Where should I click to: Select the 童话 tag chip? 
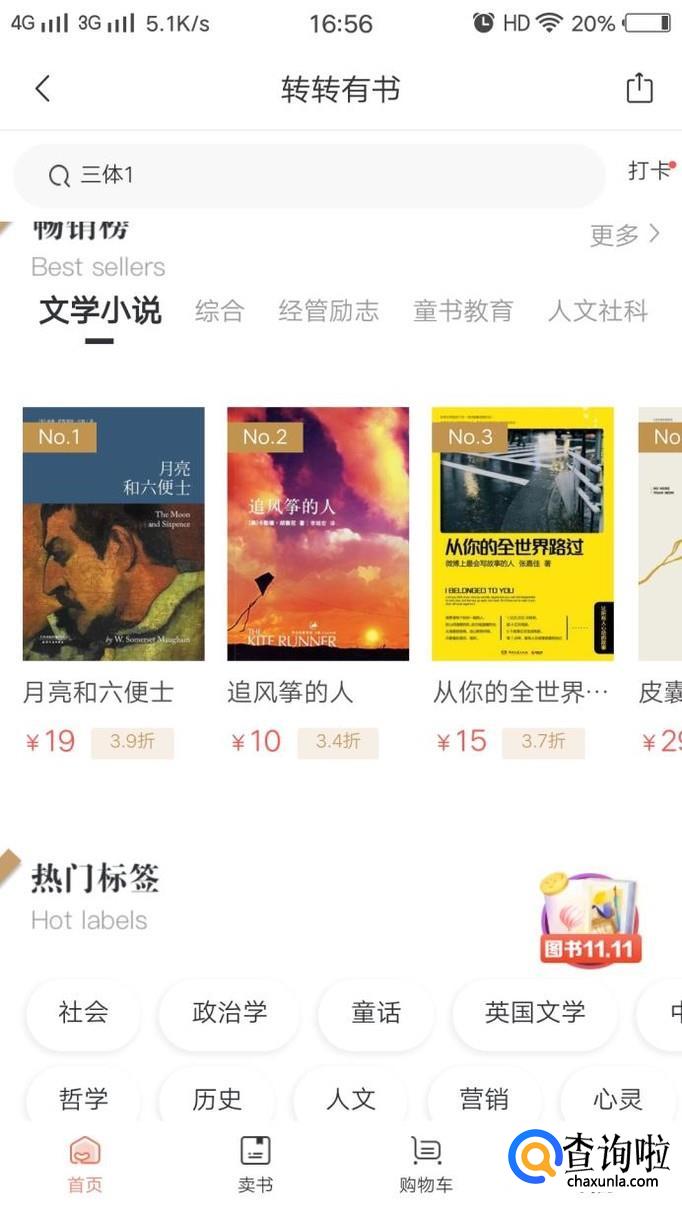coord(376,1012)
